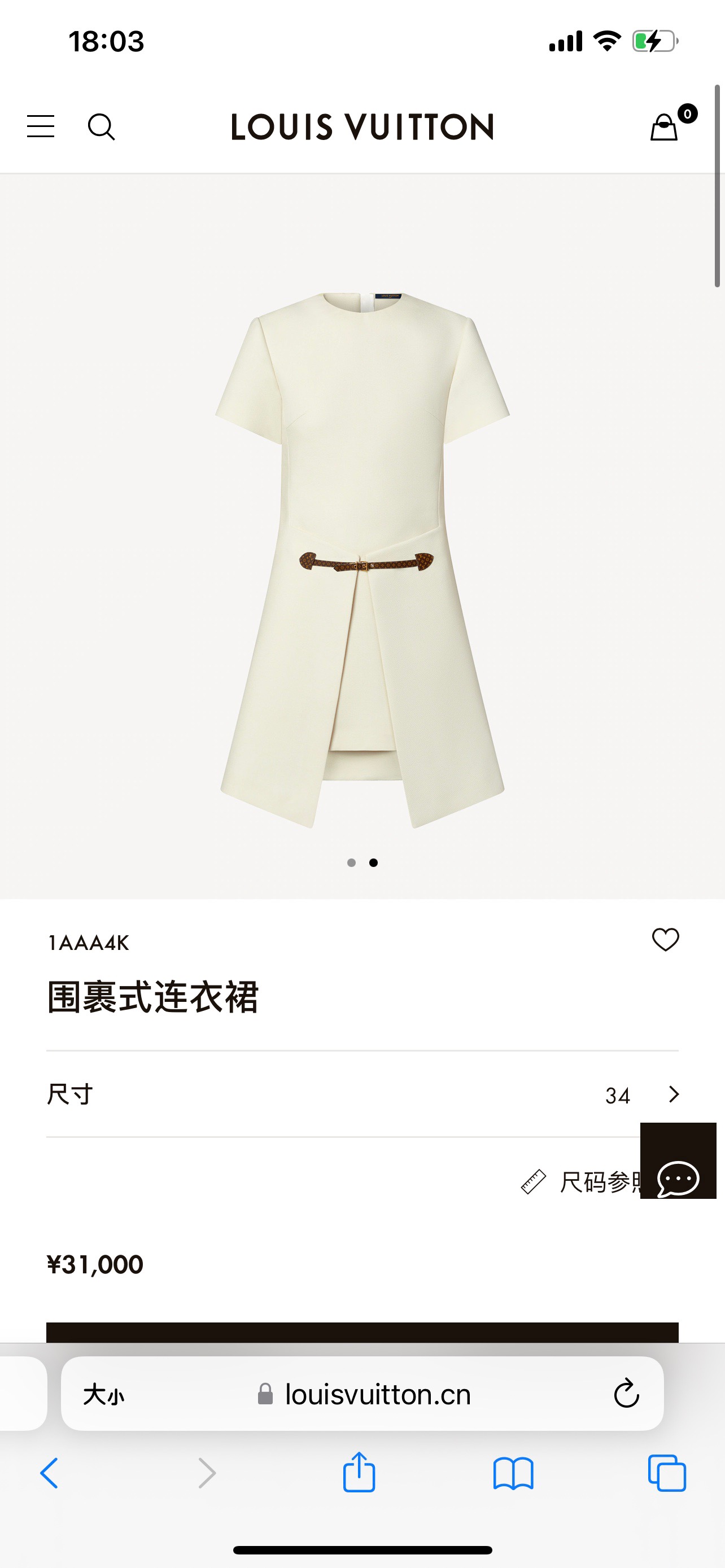Go back to the previous page
The width and height of the screenshot is (725, 1568).
pyautogui.click(x=49, y=1473)
